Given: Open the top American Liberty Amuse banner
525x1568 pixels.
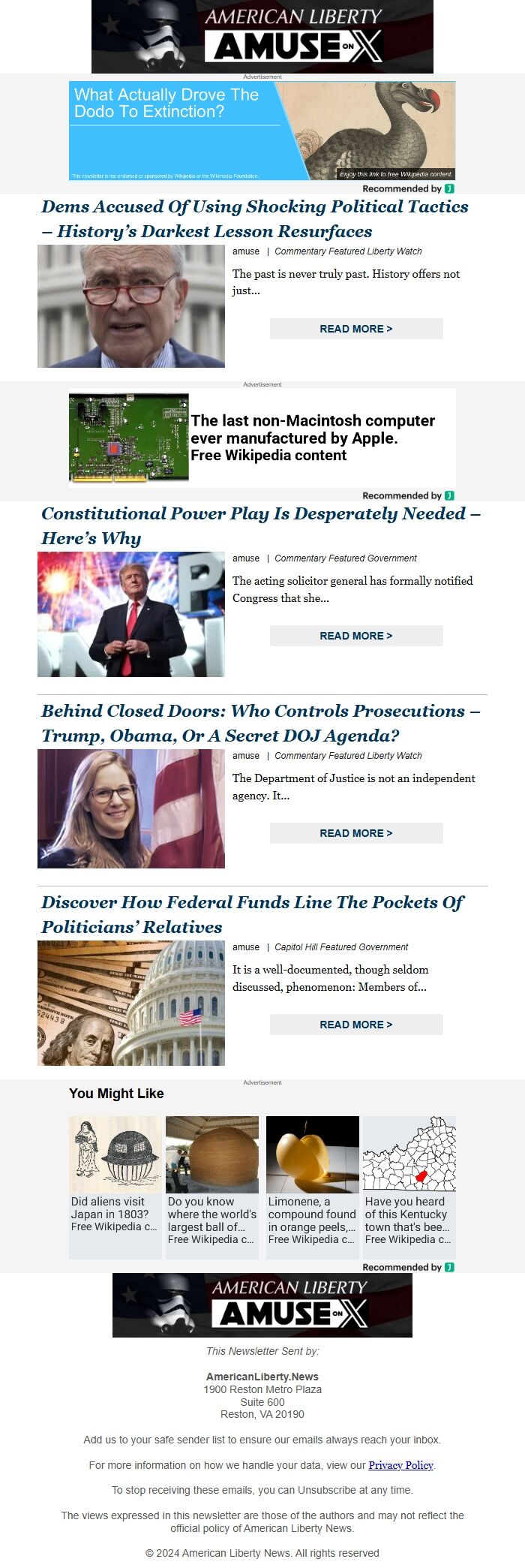Looking at the screenshot, I should pyautogui.click(x=262, y=37).
